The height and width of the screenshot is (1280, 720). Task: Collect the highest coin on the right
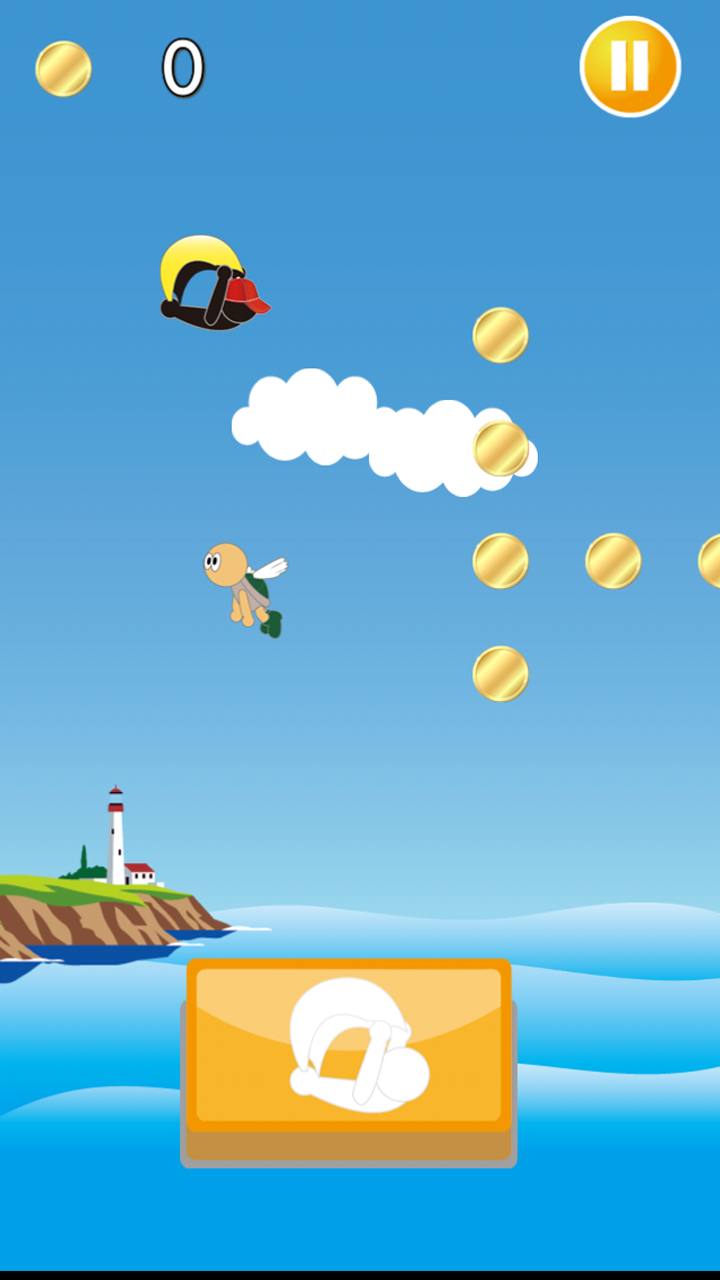pyautogui.click(x=500, y=335)
